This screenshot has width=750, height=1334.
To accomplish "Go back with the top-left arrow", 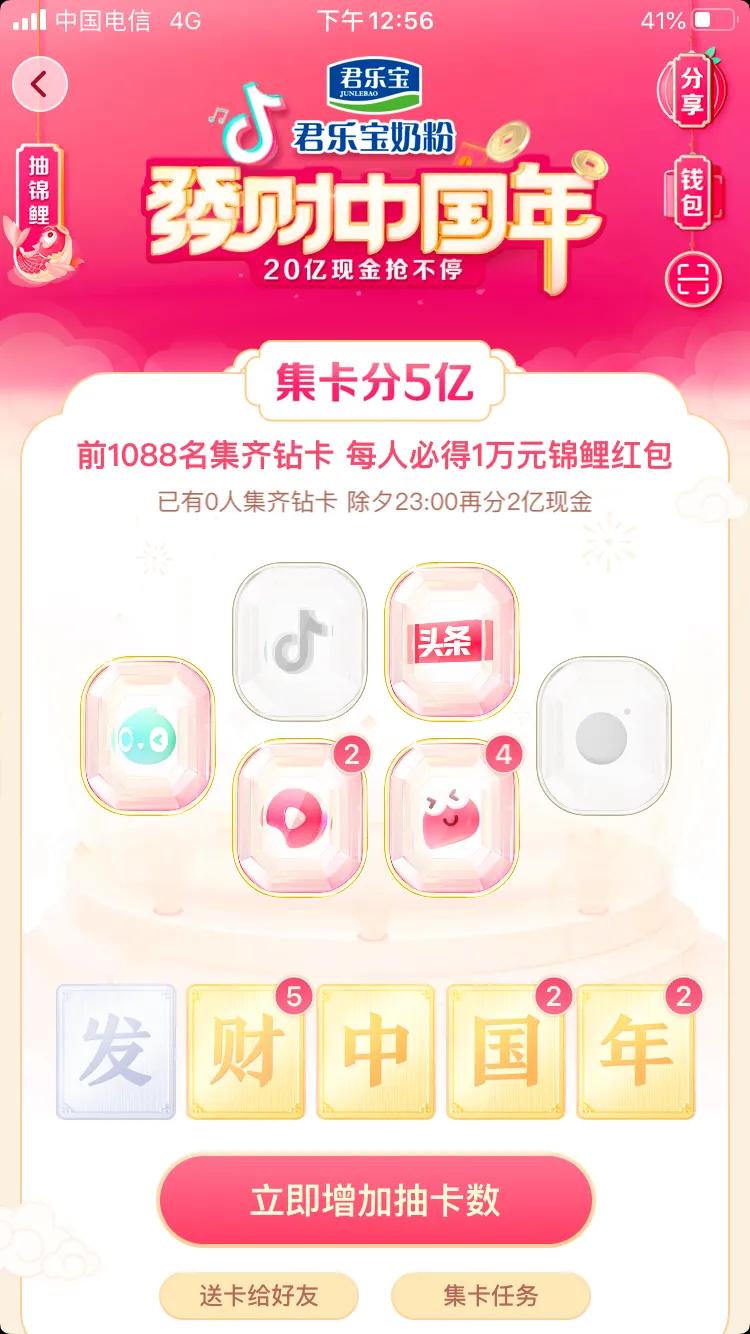I will point(40,85).
